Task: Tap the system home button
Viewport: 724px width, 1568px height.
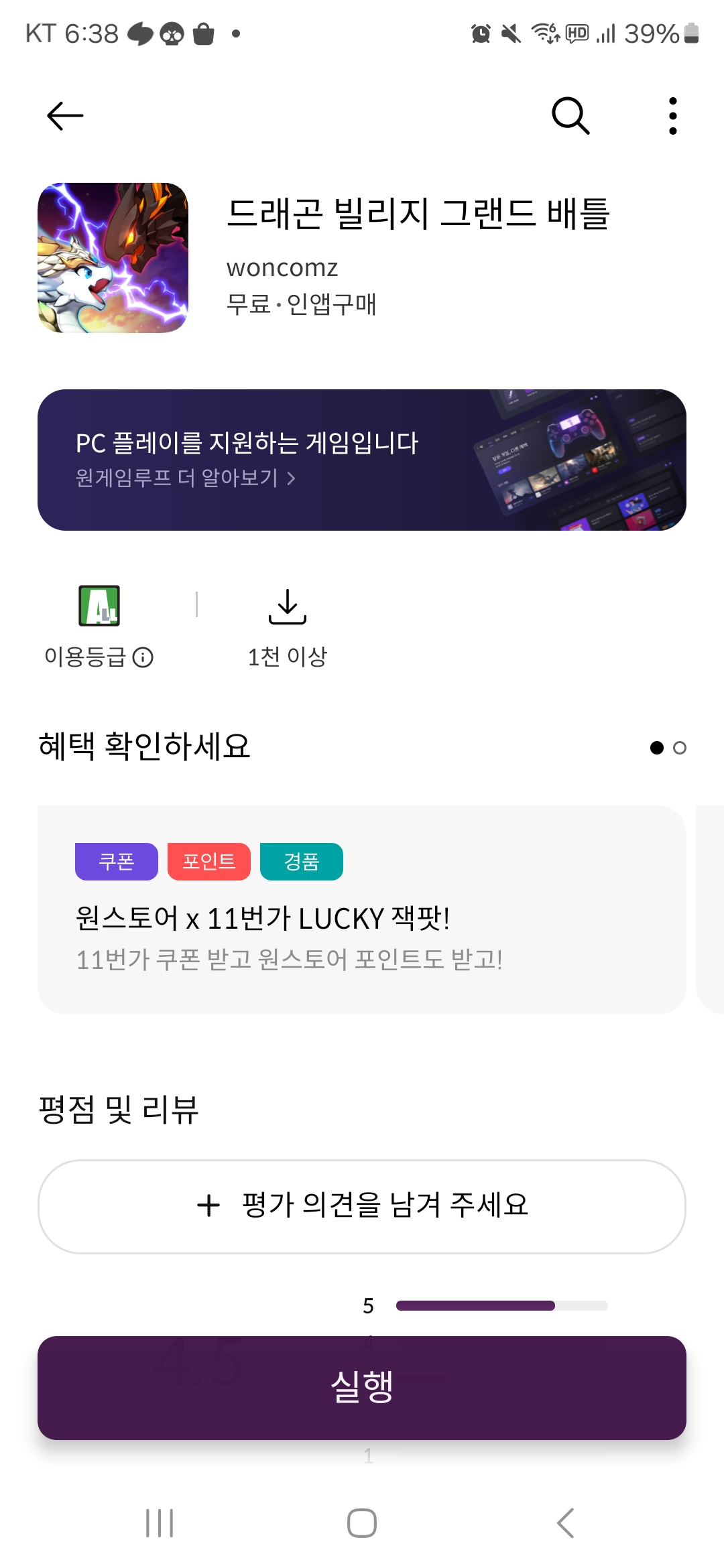Action: point(362,1523)
